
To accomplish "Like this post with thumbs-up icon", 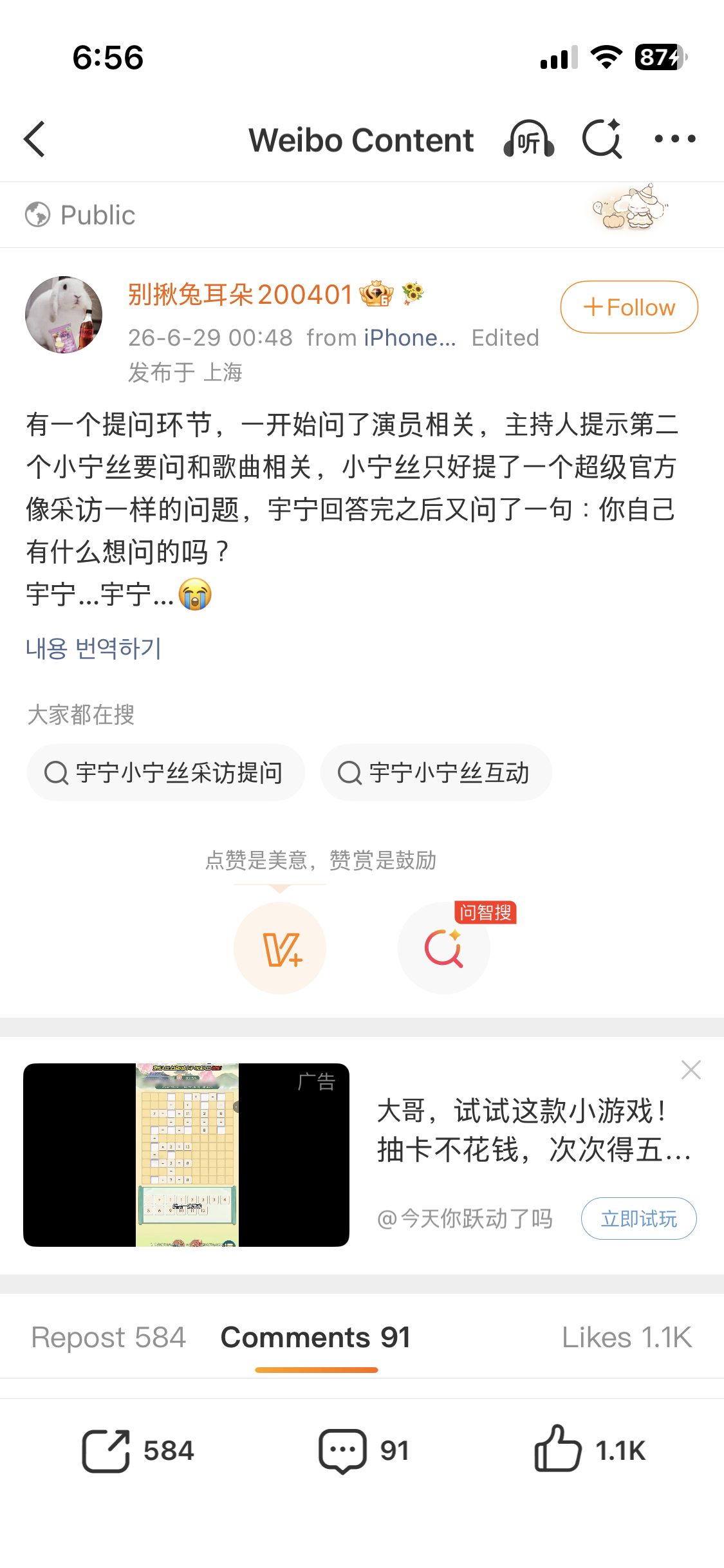I will point(589,1450).
